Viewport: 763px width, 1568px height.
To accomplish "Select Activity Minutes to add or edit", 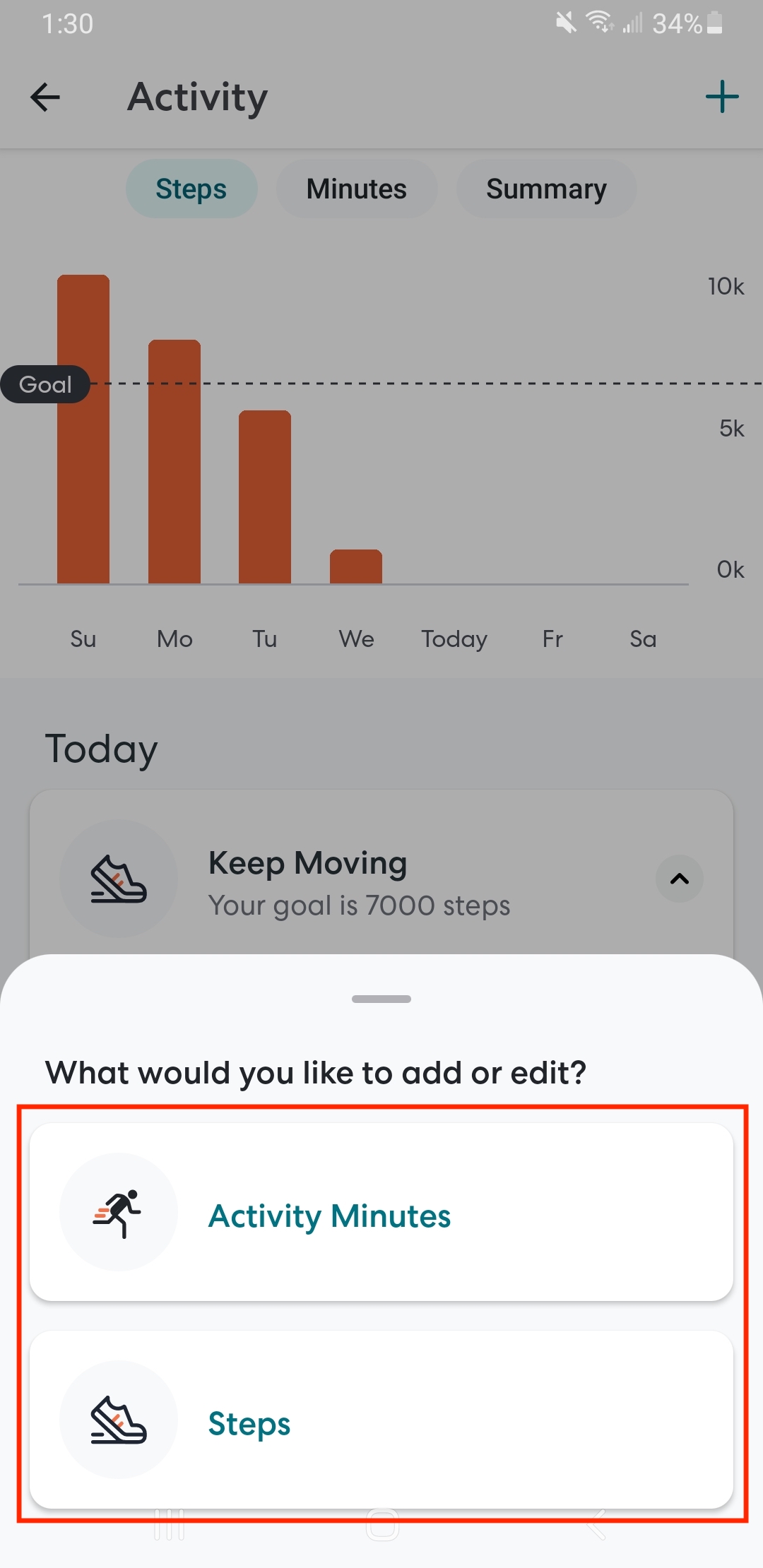I will coord(381,1212).
